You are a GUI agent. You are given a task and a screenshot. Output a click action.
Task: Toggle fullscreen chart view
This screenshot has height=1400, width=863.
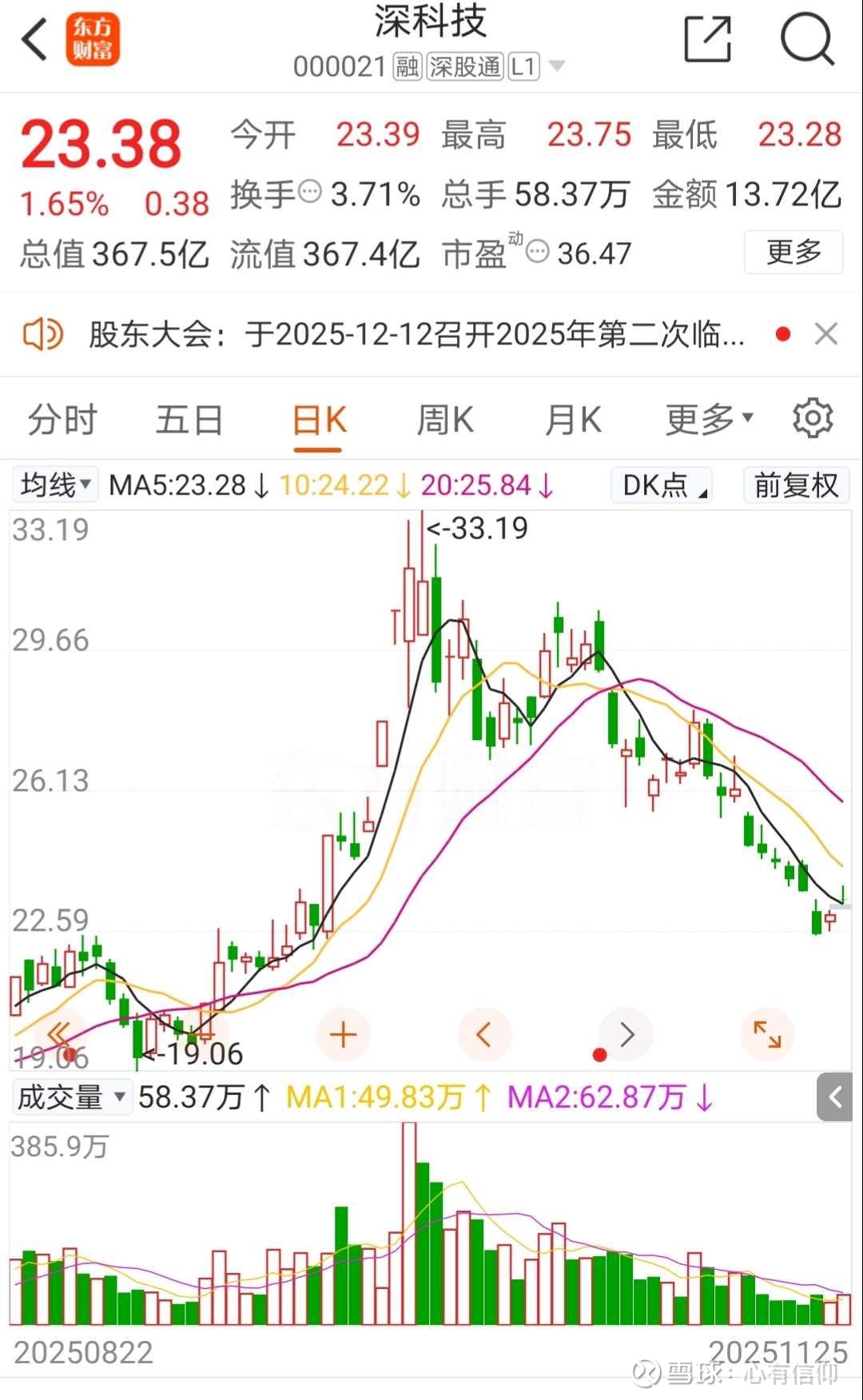pos(767,1035)
